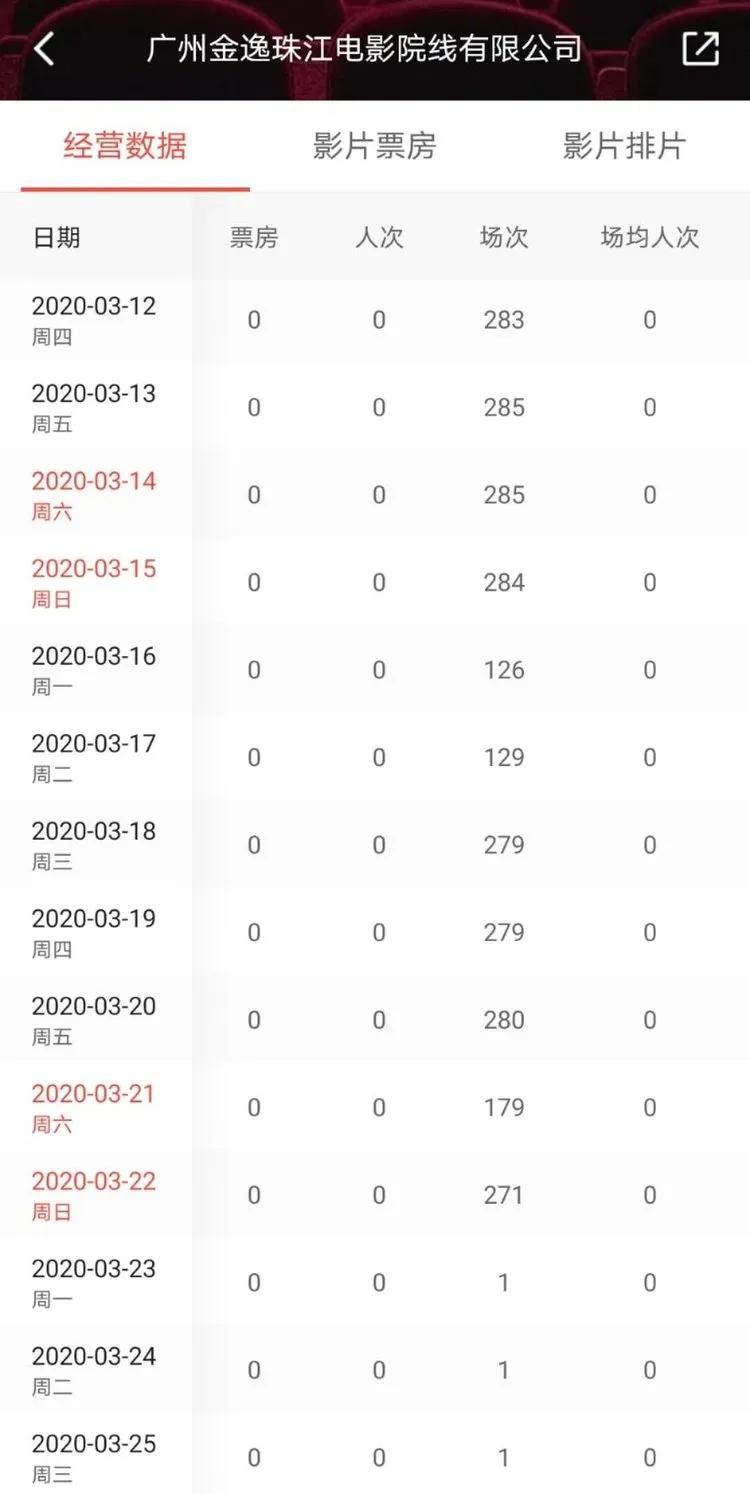Click the back arrow icon
The height and width of the screenshot is (1494, 750).
(x=42, y=46)
